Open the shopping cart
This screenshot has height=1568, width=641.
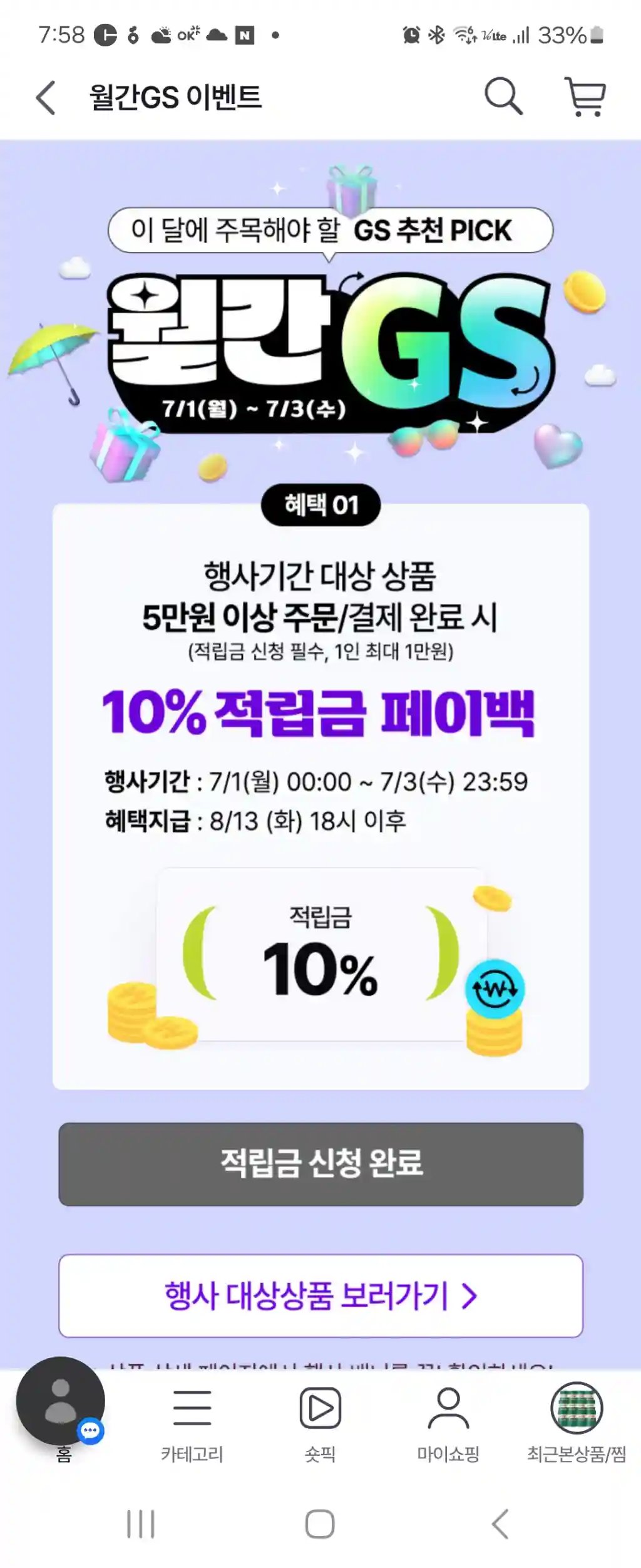pyautogui.click(x=585, y=96)
